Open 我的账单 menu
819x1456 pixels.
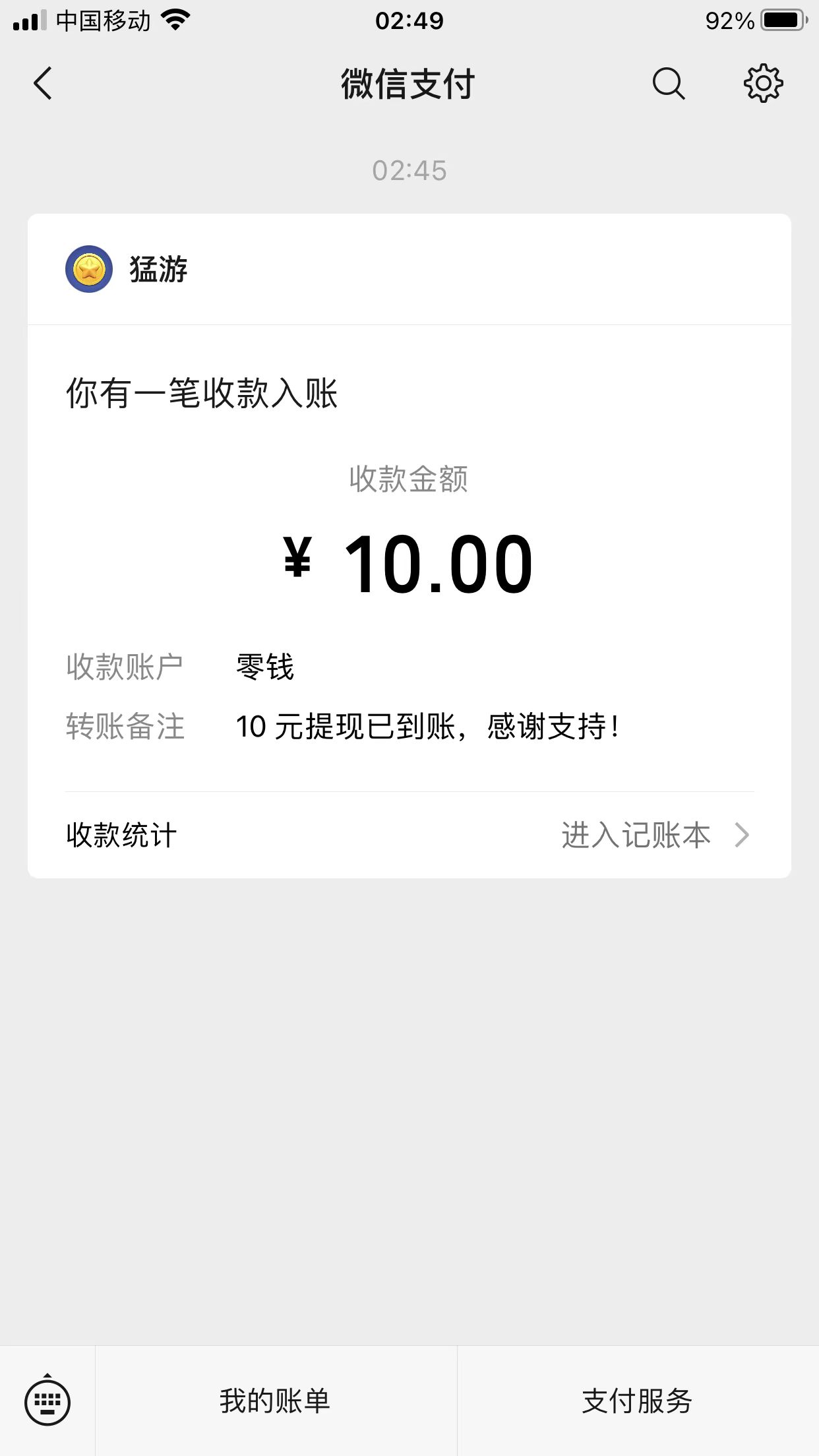click(276, 1401)
